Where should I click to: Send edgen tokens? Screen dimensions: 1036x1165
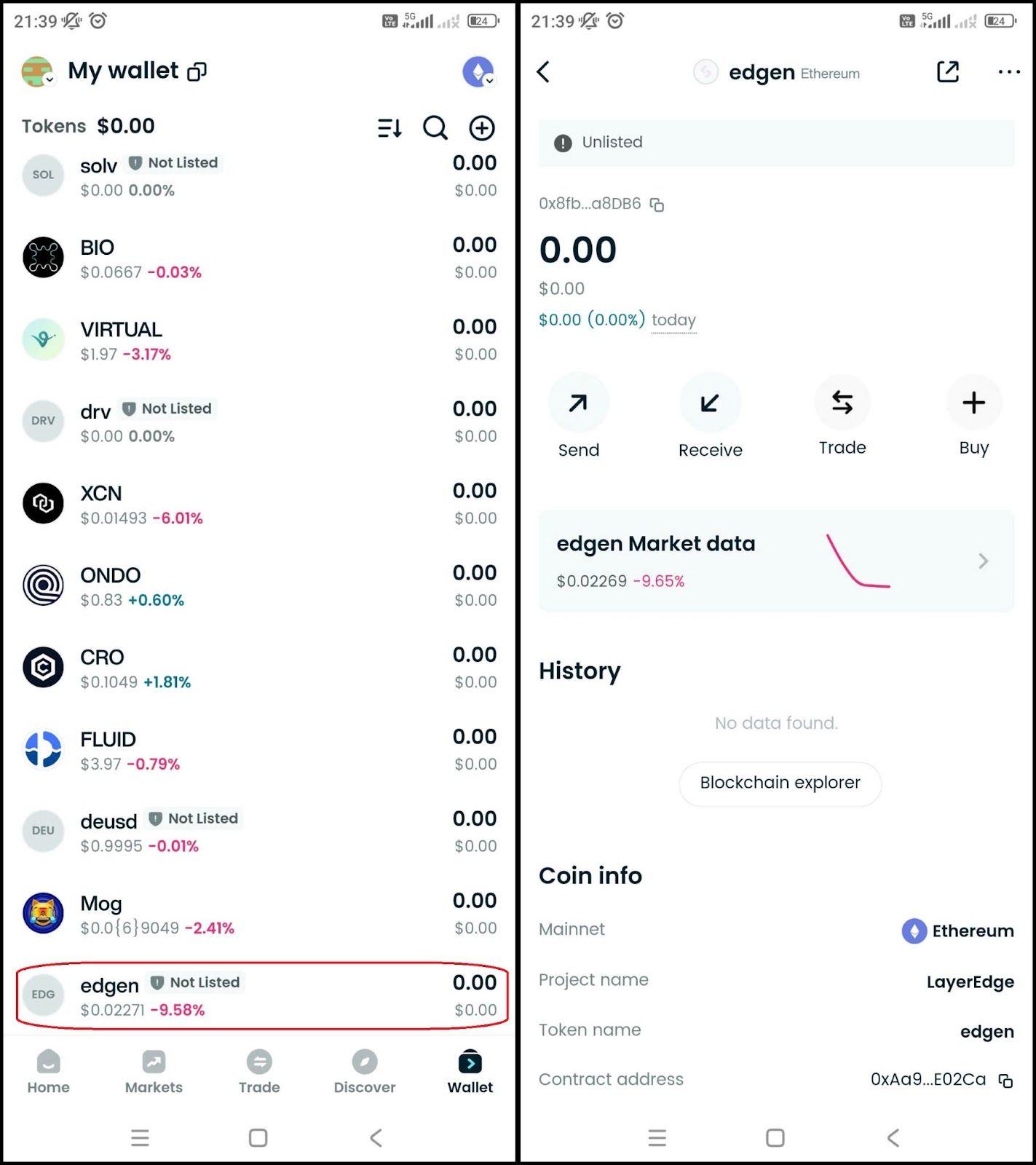[578, 404]
